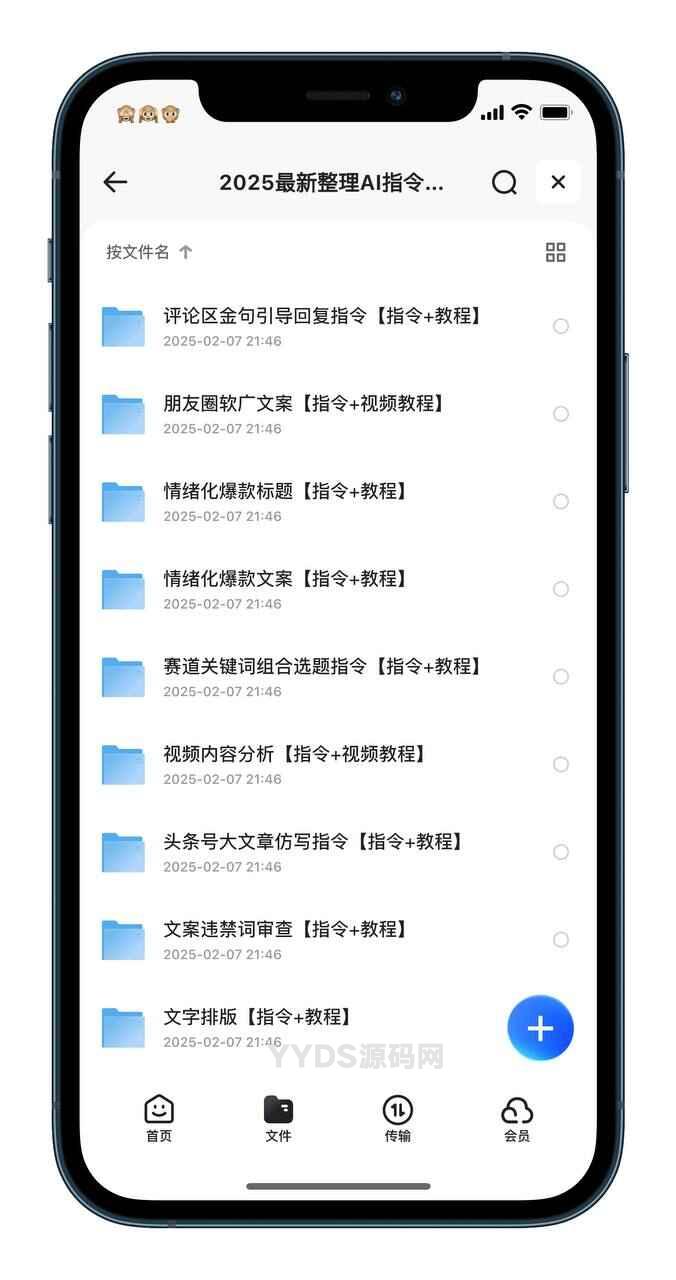The image size is (676, 1280).
Task: Open folder 文字排版
Action: (257, 1026)
